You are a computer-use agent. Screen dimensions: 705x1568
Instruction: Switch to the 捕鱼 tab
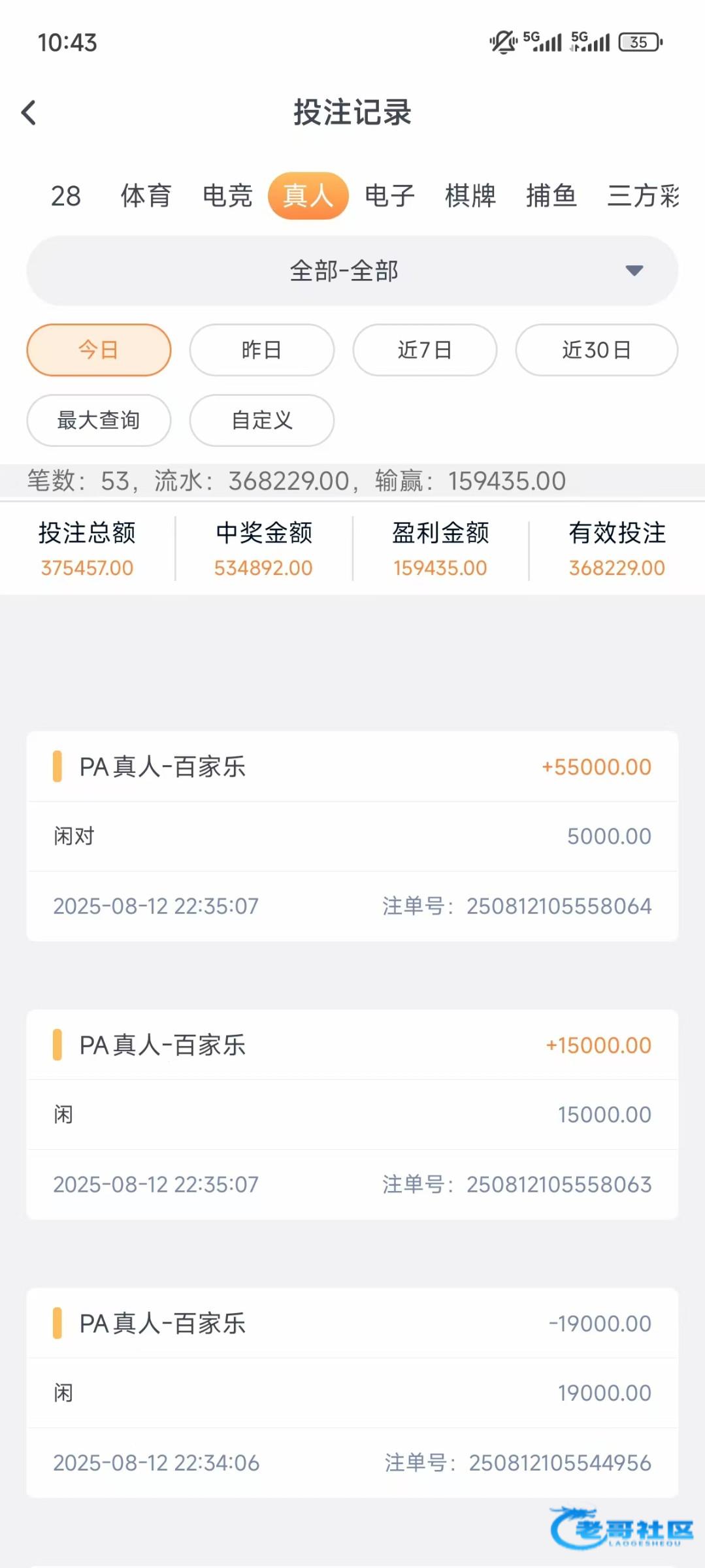[551, 196]
